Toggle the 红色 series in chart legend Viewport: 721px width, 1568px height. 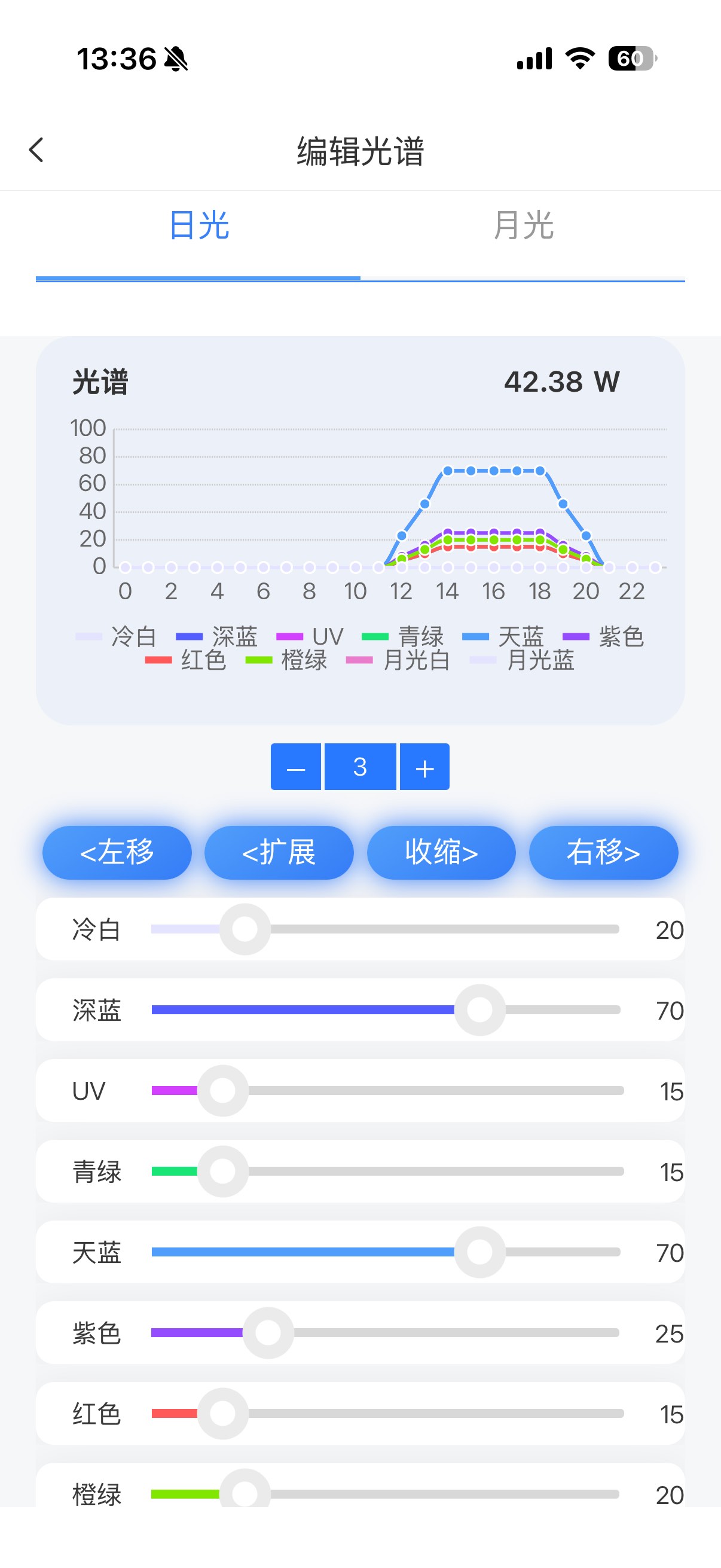click(185, 660)
